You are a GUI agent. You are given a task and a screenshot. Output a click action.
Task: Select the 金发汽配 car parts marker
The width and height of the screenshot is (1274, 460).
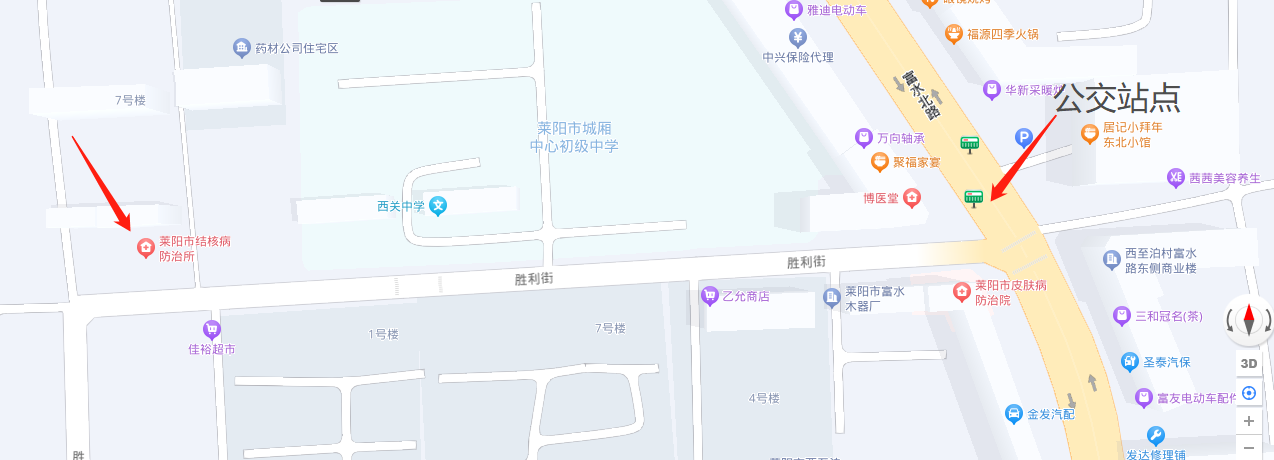click(x=1014, y=413)
